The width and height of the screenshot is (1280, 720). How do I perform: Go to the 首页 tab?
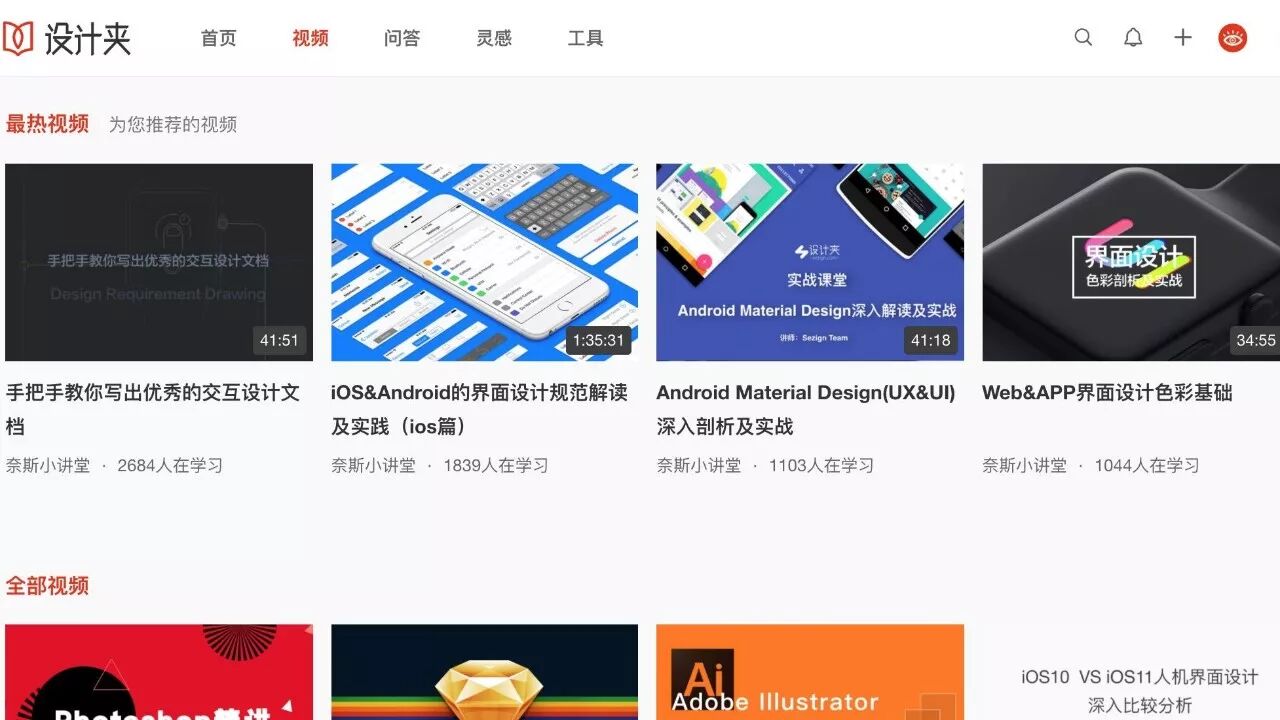pyautogui.click(x=219, y=38)
